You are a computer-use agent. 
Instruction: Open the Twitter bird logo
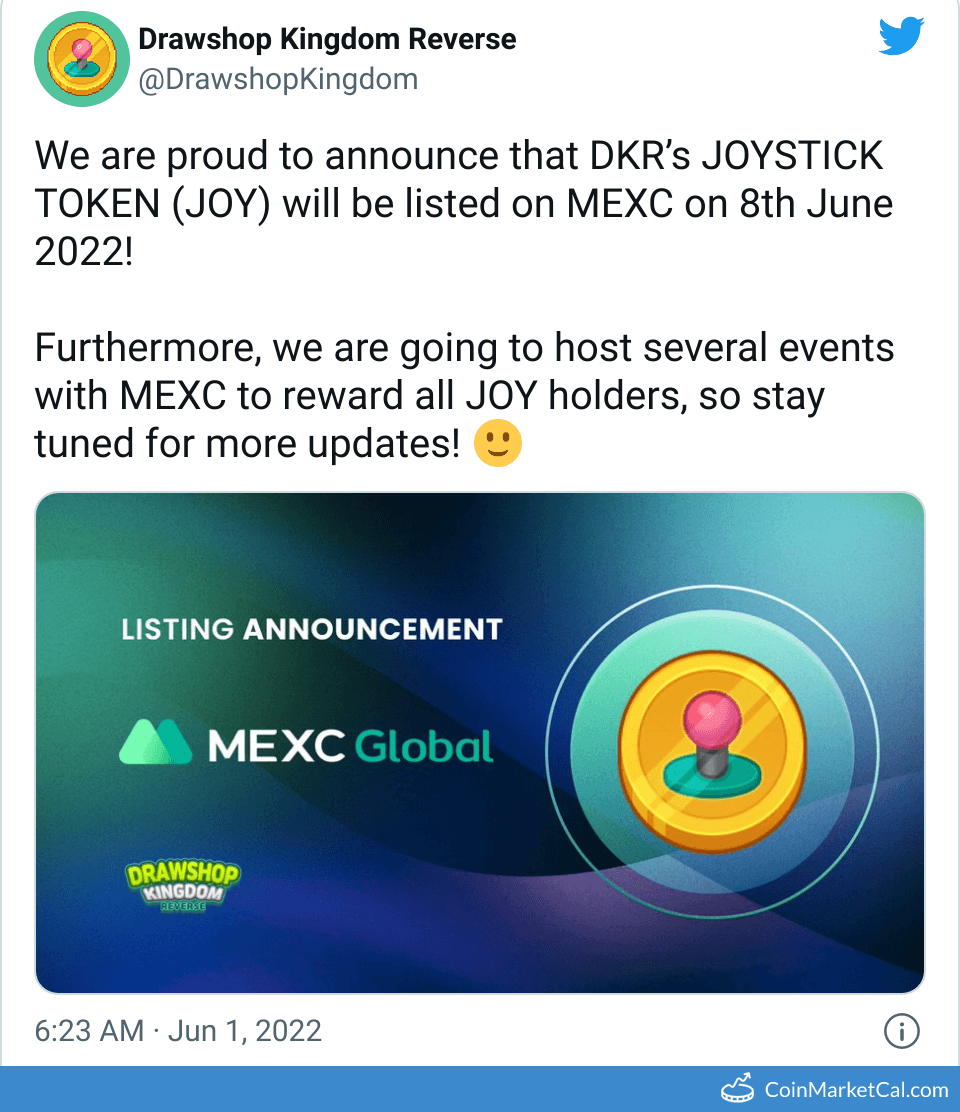point(902,38)
